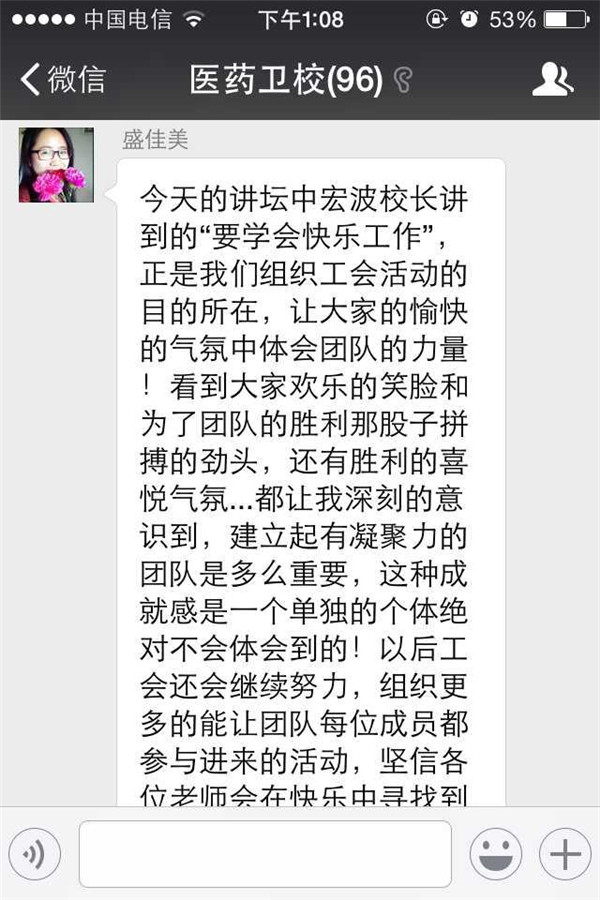Open the plus attachments menu

565,854
